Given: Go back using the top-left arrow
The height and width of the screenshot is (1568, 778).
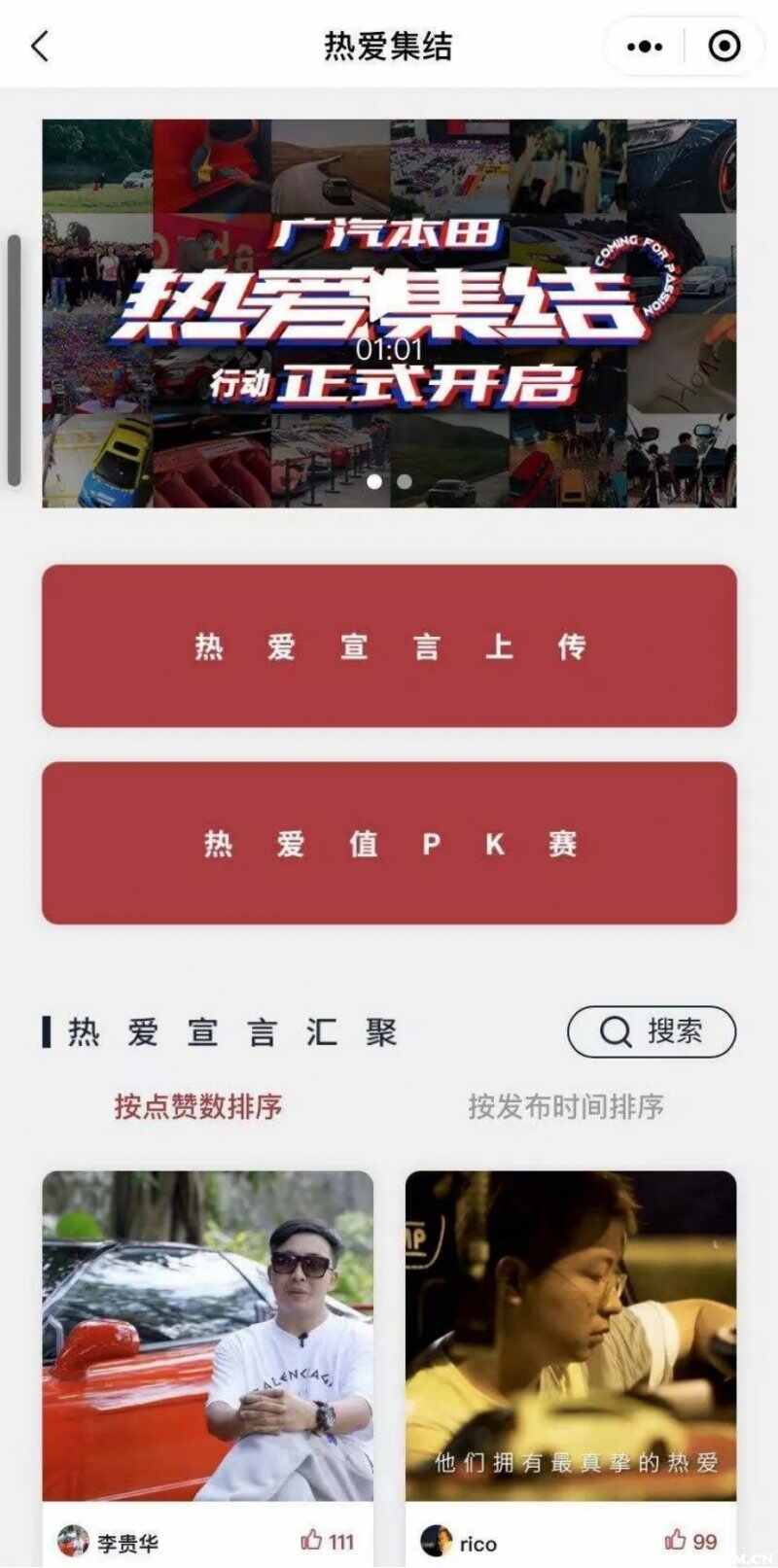Looking at the screenshot, I should tap(40, 46).
